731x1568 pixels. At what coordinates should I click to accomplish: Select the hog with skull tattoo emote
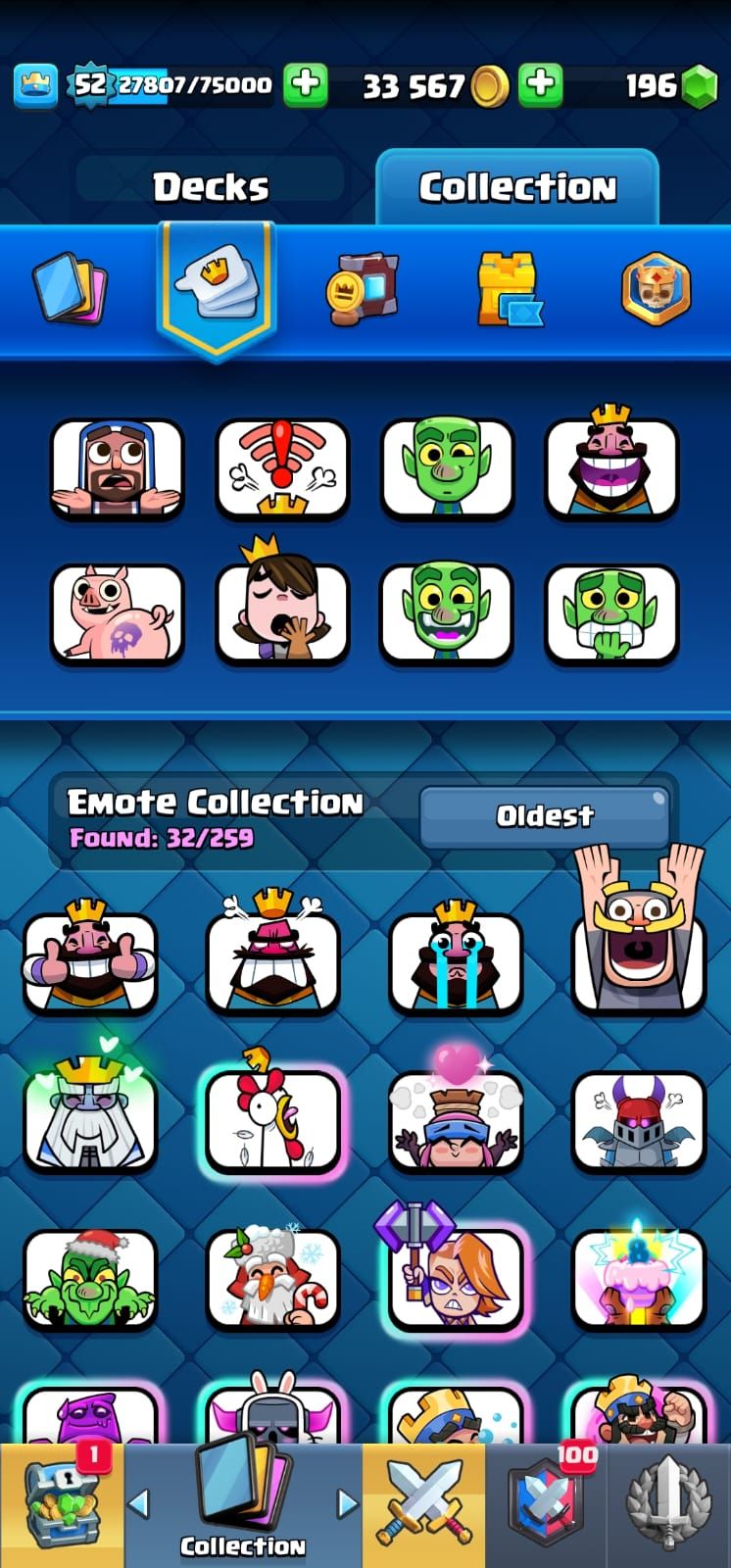[117, 612]
